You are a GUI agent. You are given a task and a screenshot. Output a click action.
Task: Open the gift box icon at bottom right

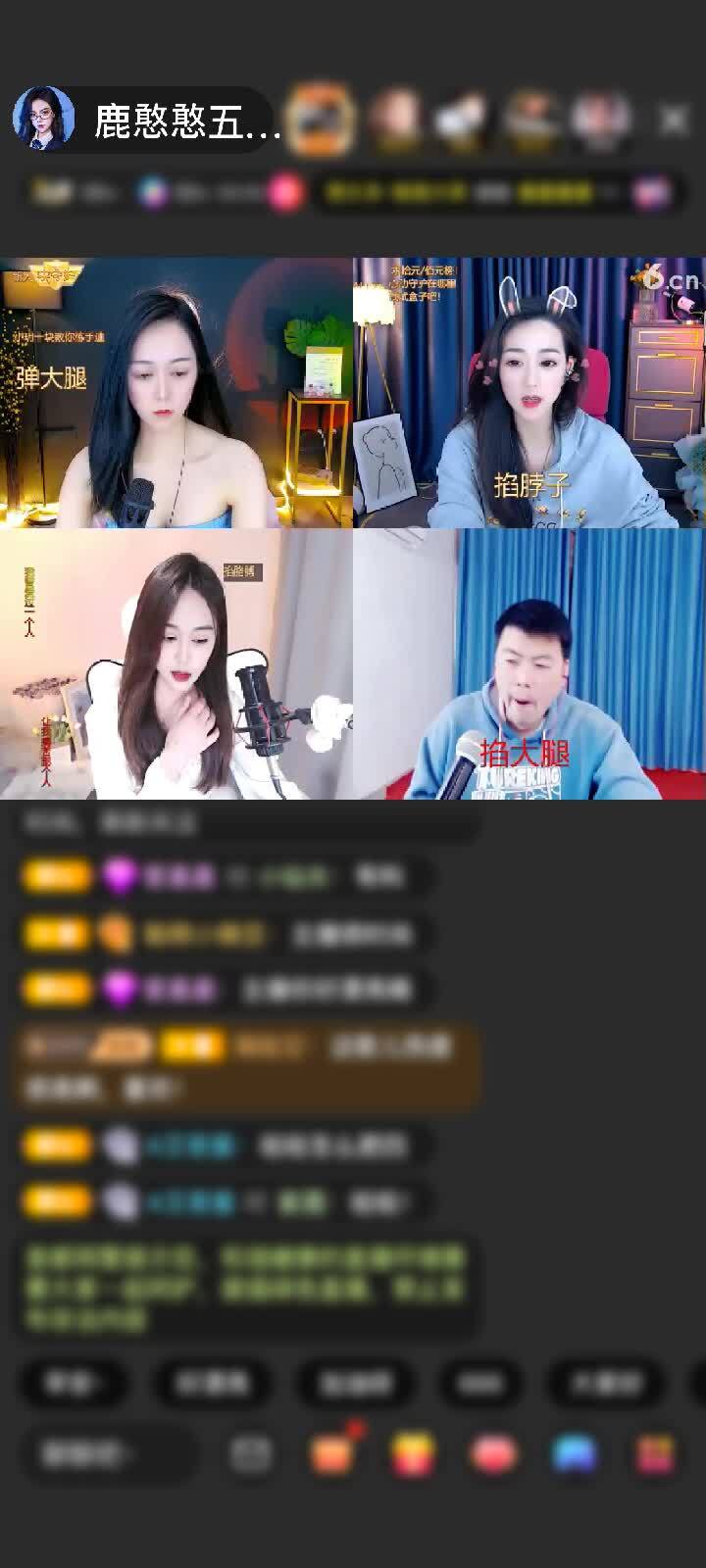coord(656,1453)
